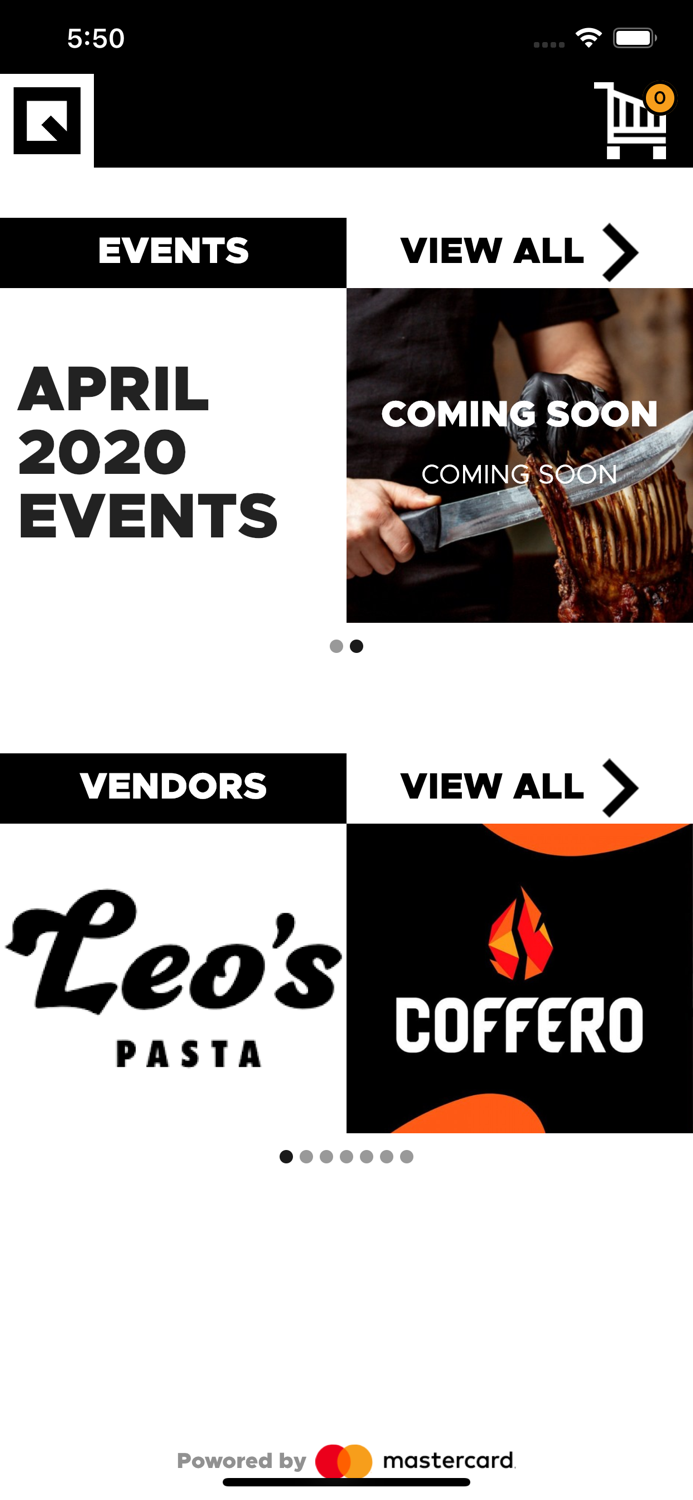Open the April 2020 Events card
Viewport: 693px width, 1500px height.
[172, 455]
